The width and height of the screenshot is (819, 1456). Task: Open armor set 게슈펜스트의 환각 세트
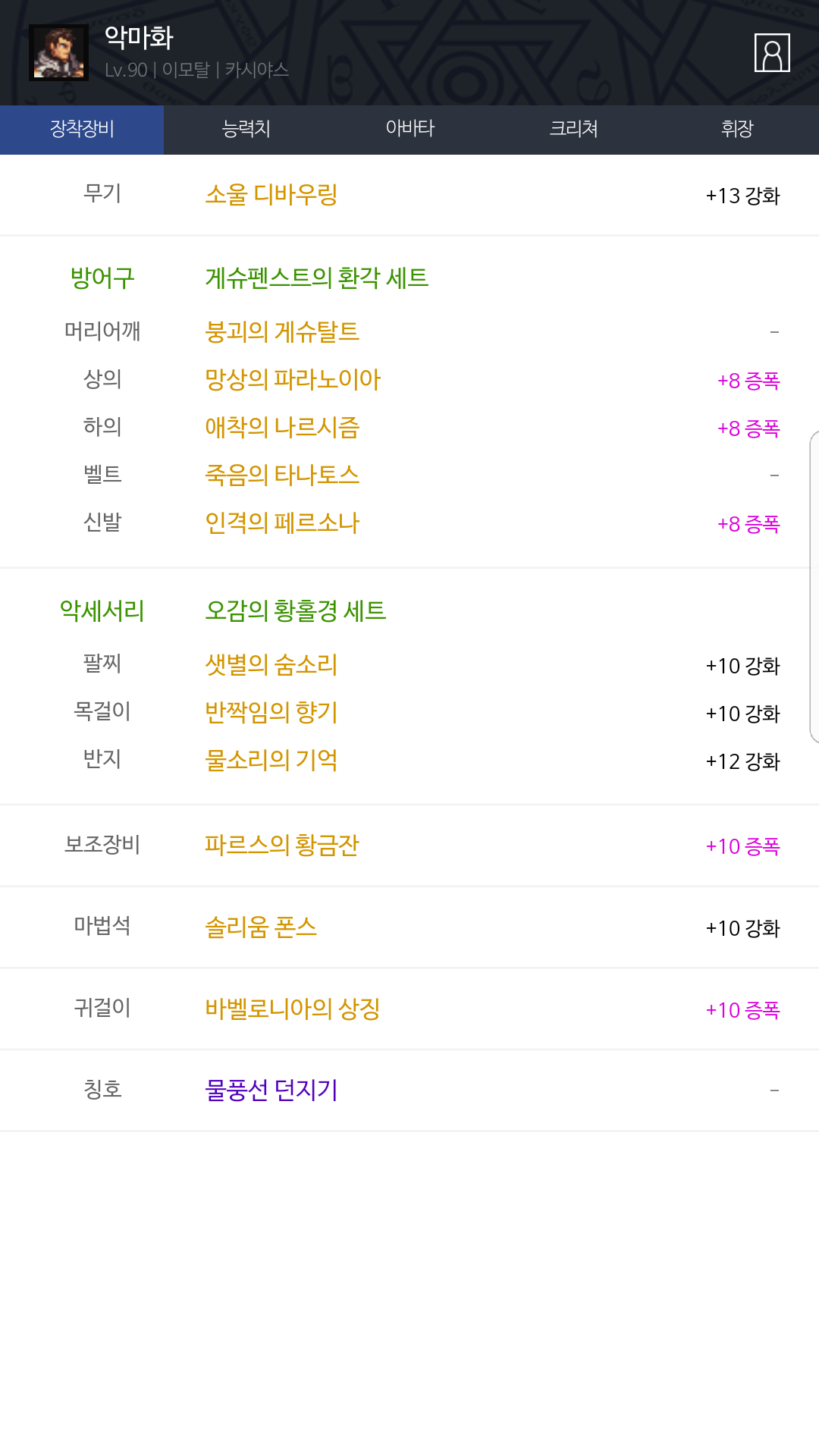tap(317, 278)
